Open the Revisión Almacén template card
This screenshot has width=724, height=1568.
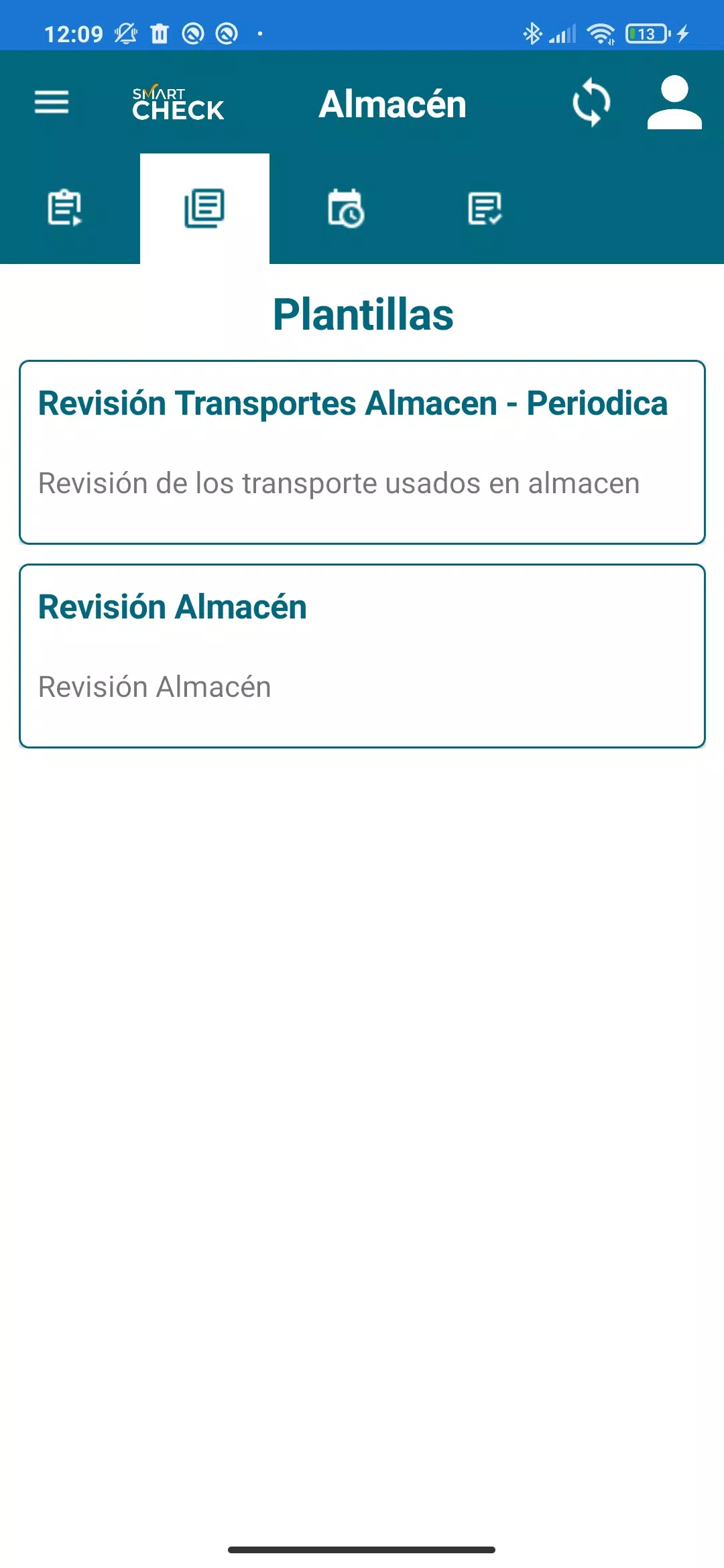click(362, 656)
